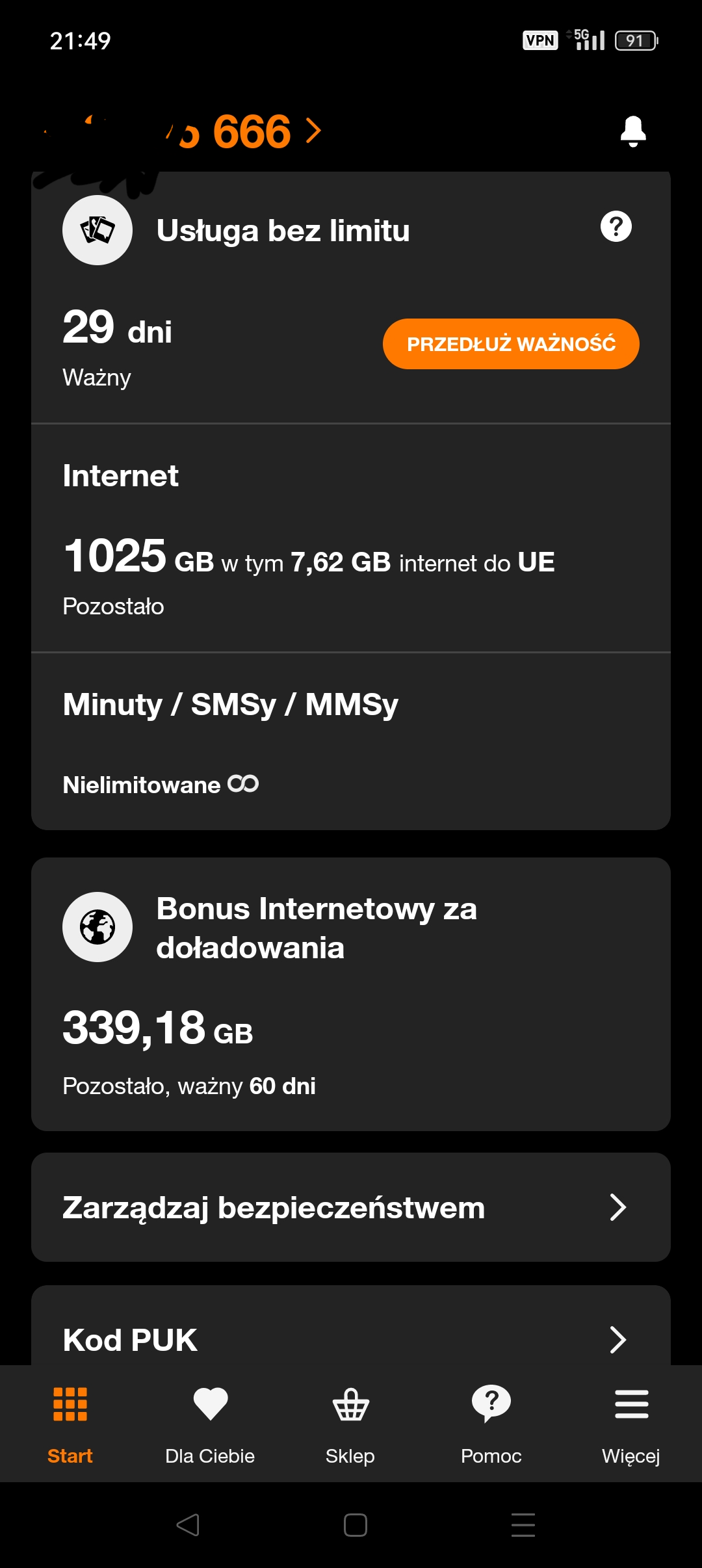The height and width of the screenshot is (1568, 702).
Task: Tap the PRZEDŁUŻ WAŻNOŚĆ button
Action: [511, 344]
